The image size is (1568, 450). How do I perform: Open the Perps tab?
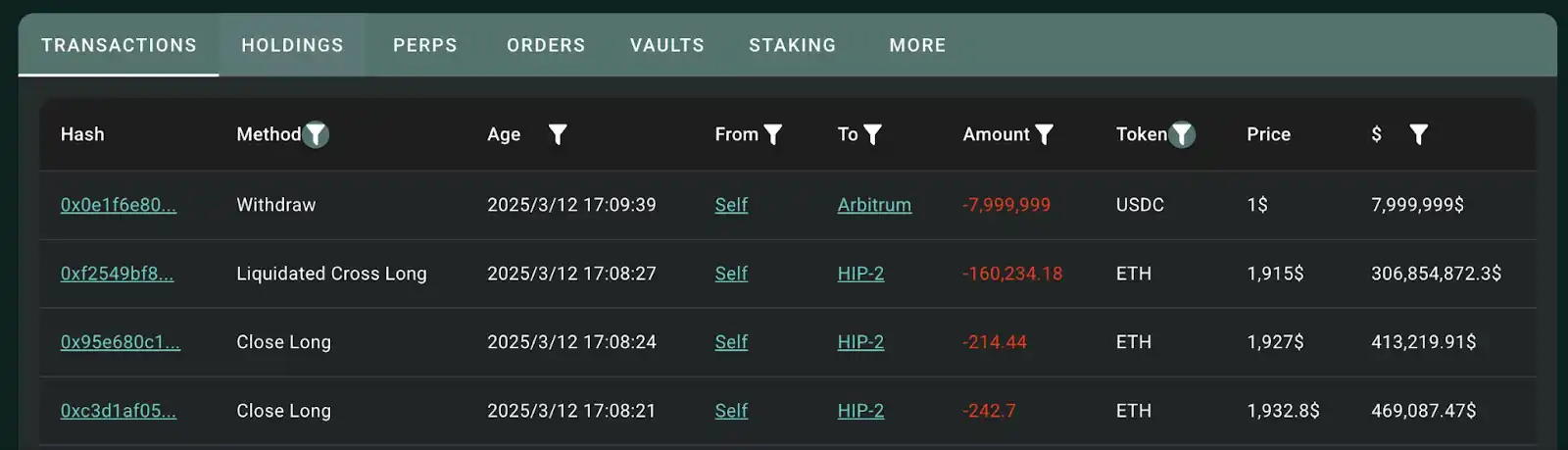click(x=424, y=45)
